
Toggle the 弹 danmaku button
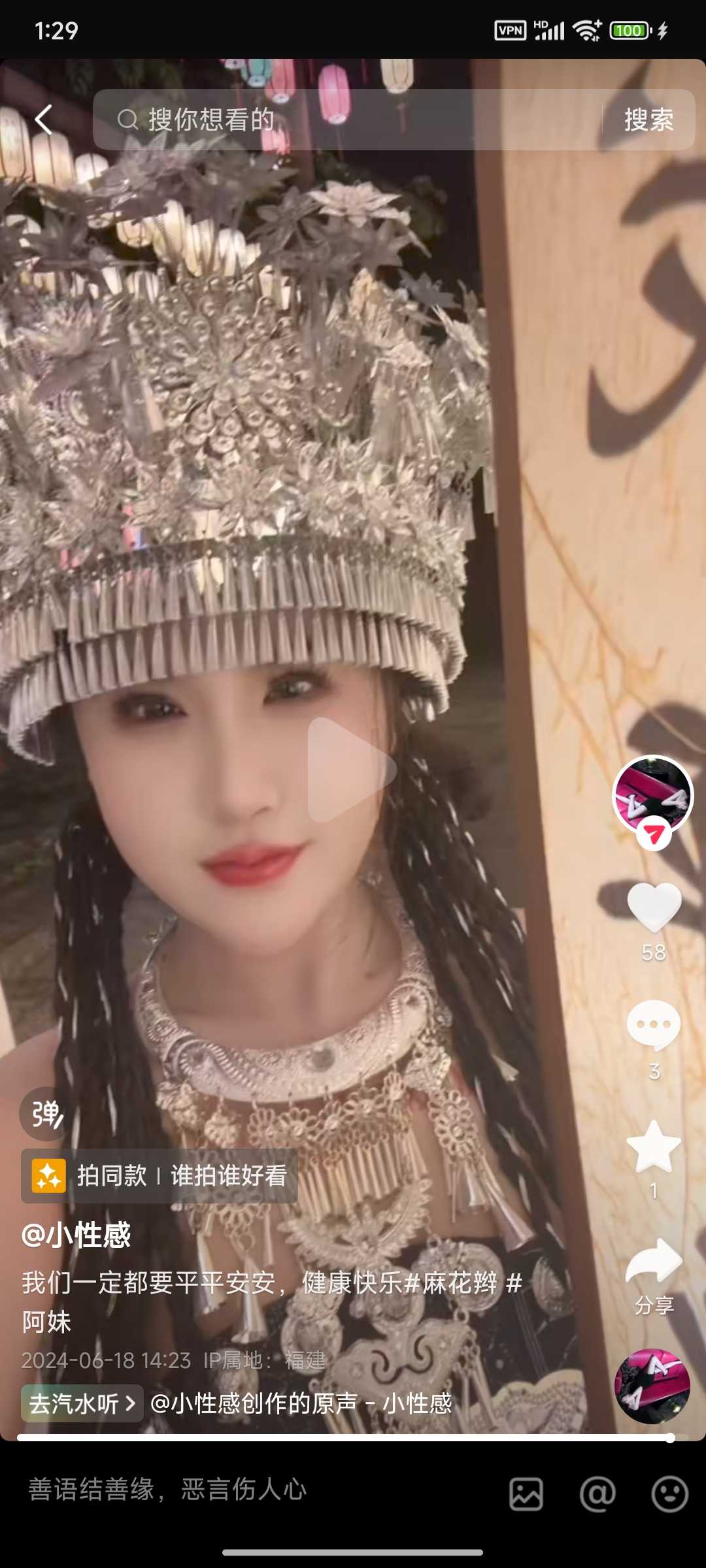[44, 1114]
